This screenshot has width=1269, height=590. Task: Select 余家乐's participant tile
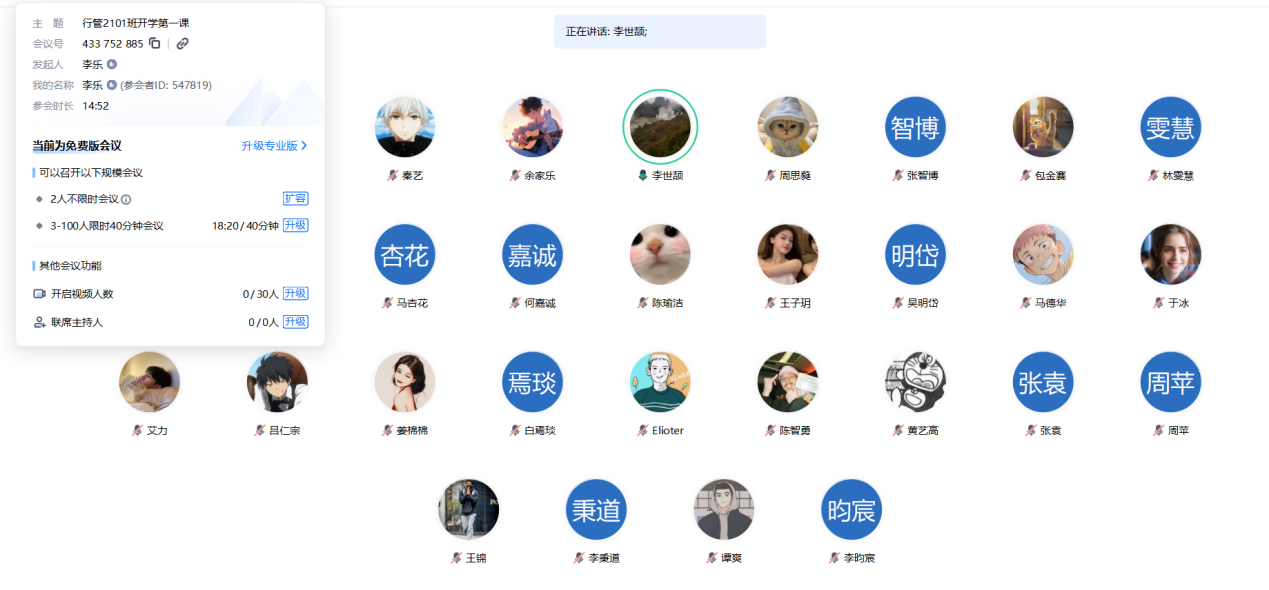(533, 127)
